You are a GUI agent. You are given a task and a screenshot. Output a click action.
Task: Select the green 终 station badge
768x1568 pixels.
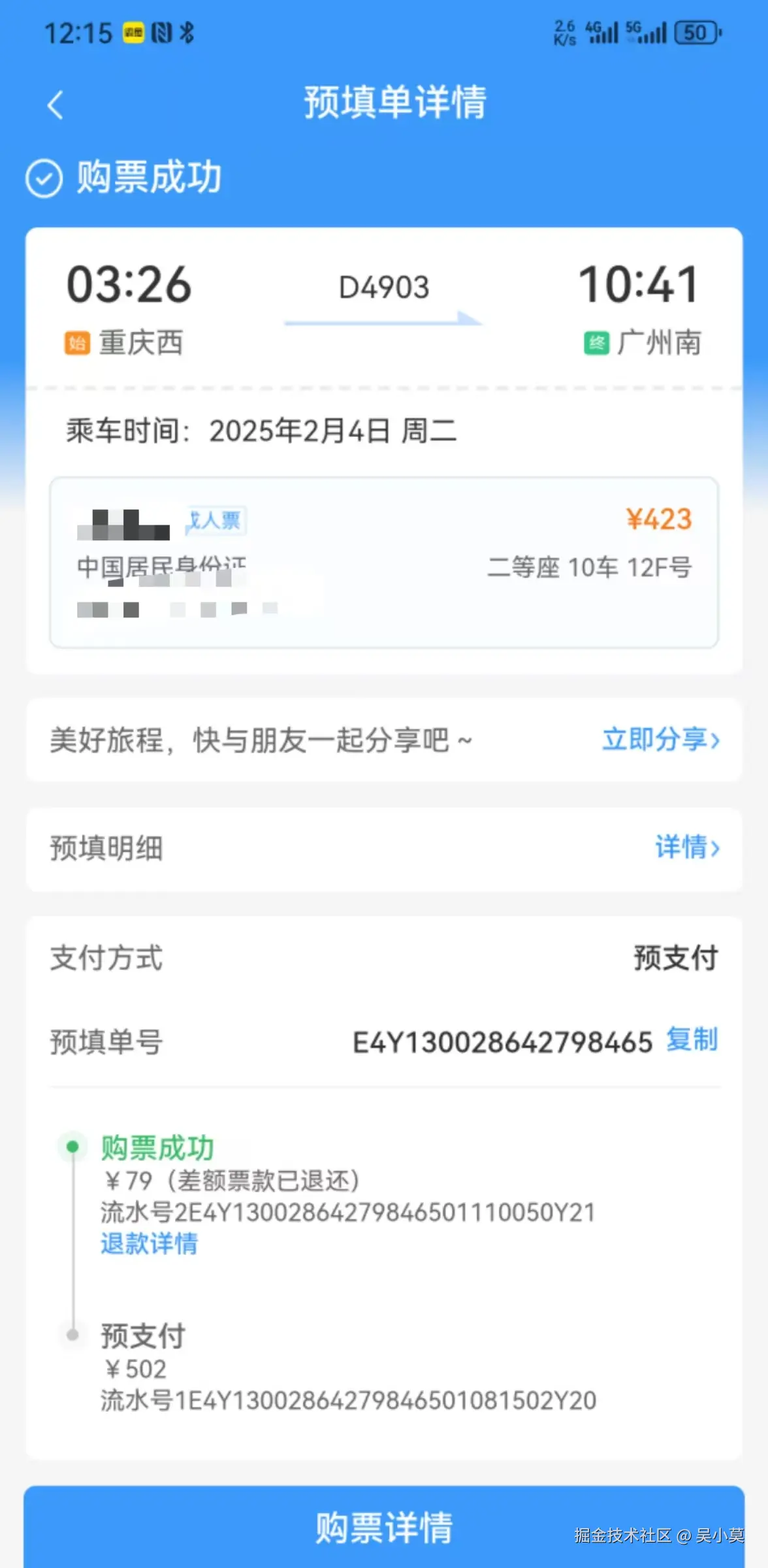tap(596, 342)
